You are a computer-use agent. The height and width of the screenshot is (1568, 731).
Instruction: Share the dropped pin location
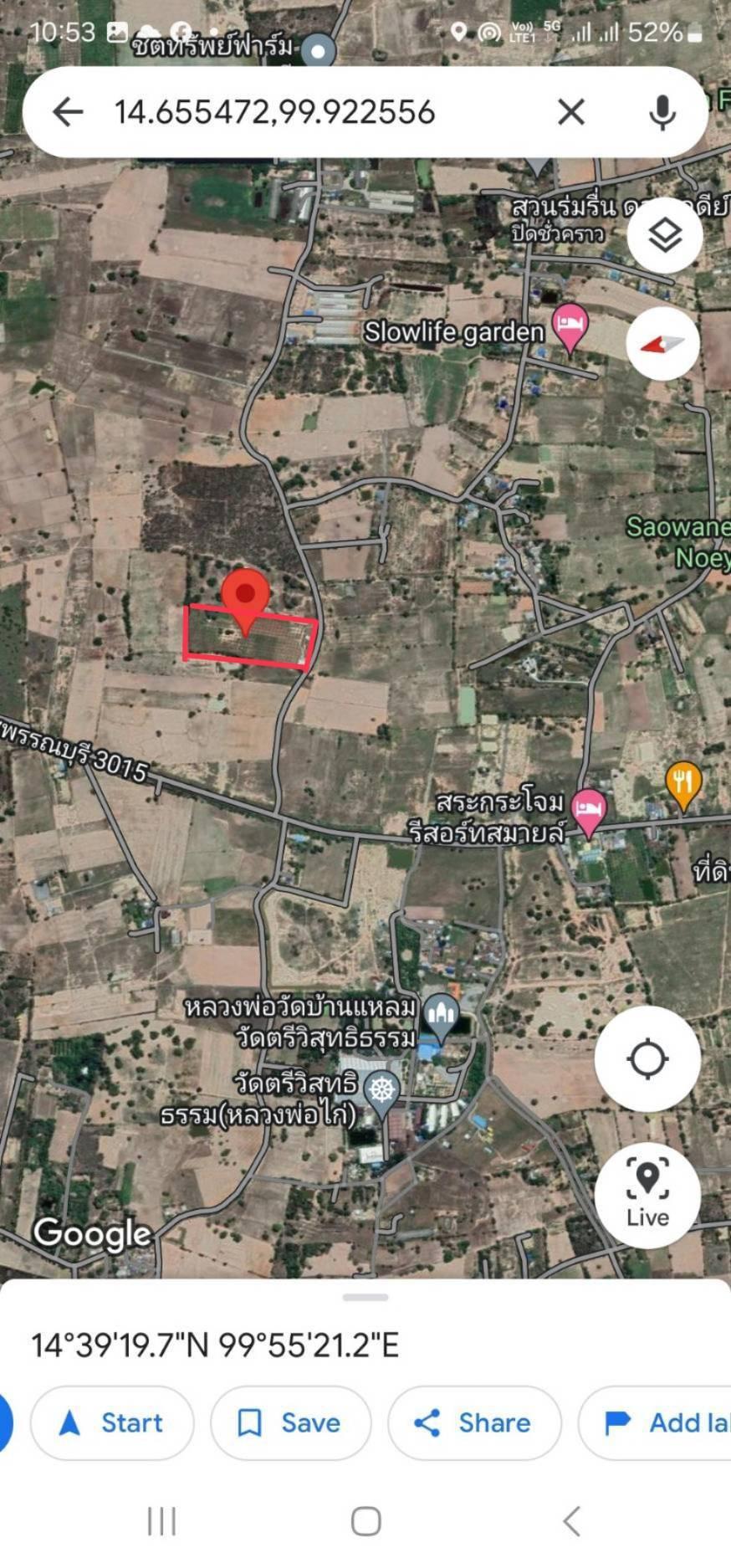474,1422
